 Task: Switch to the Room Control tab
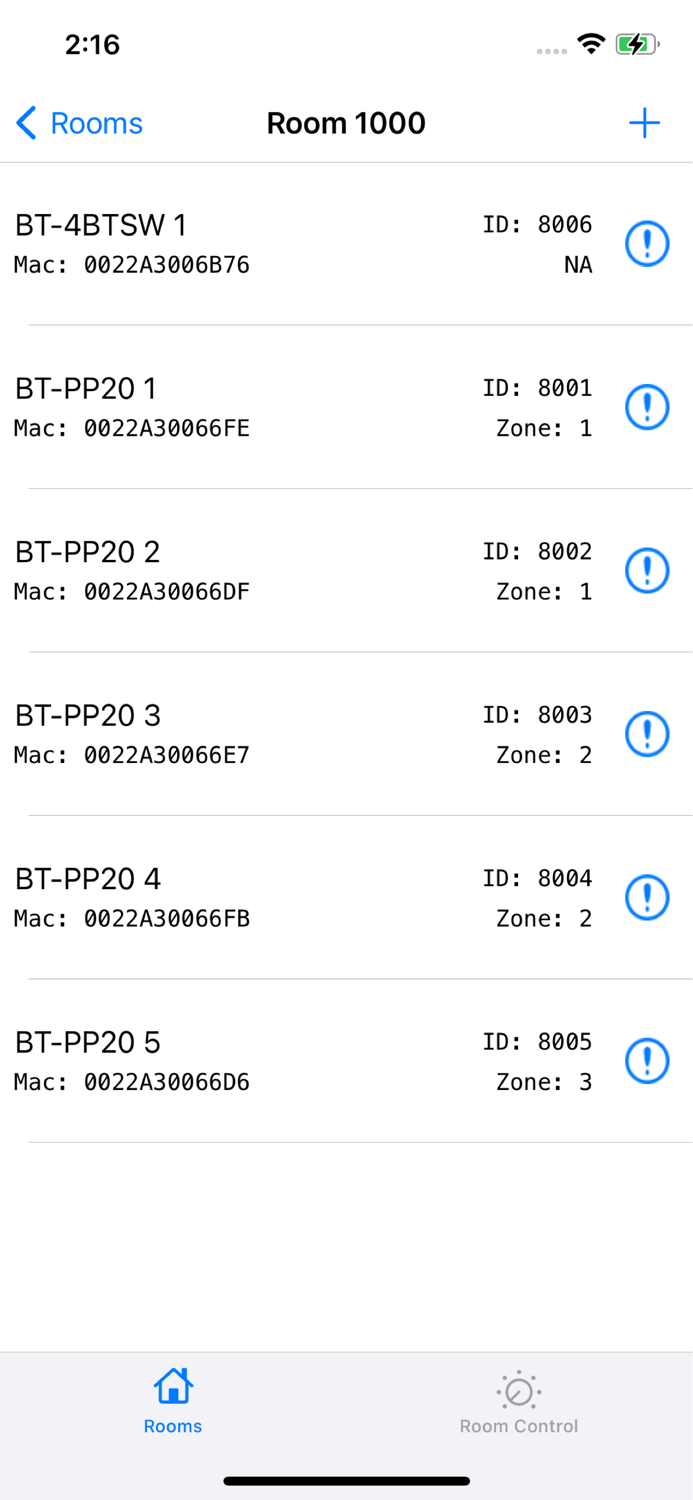pyautogui.click(x=518, y=1402)
